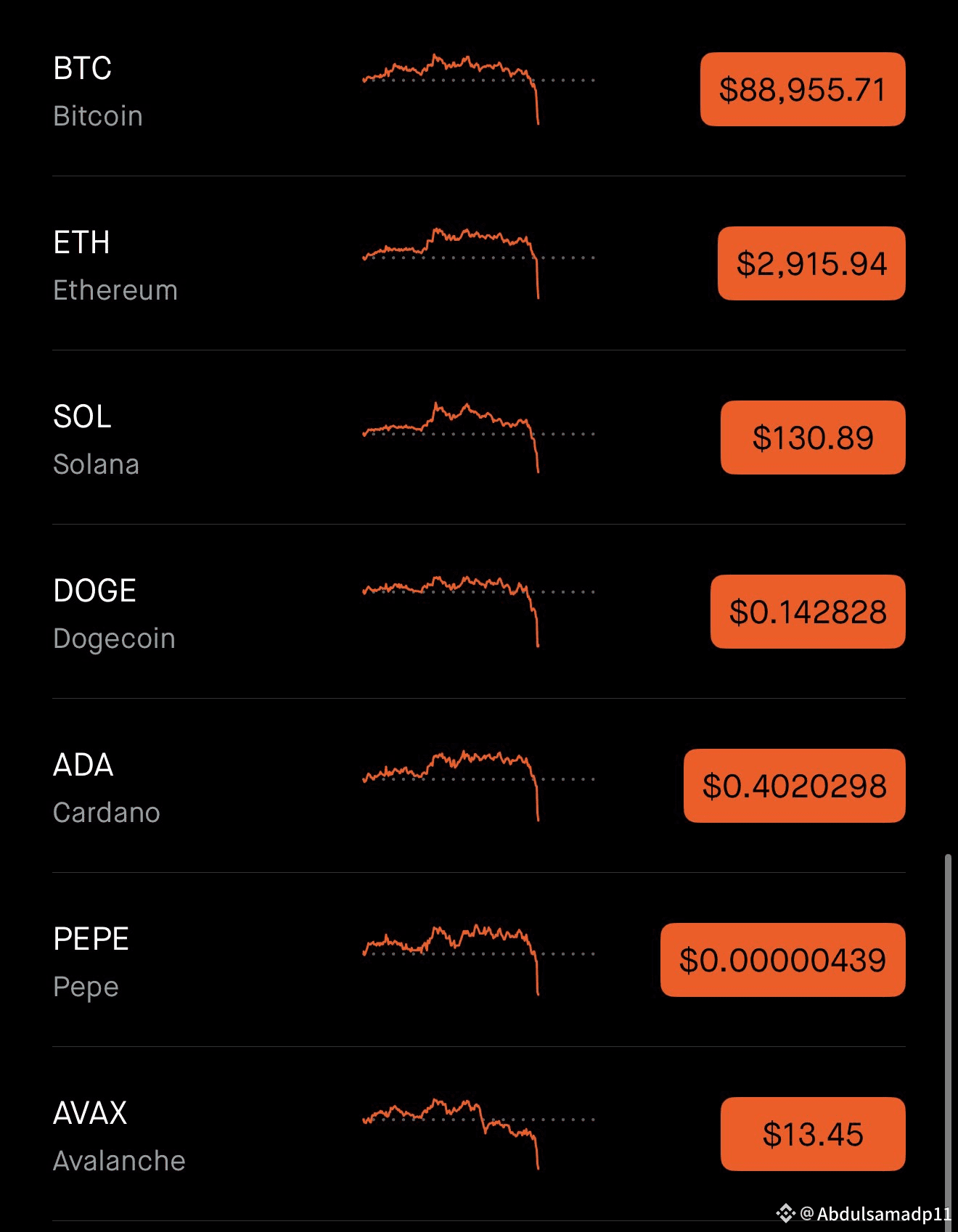Tap the $0.00000439 price button

pyautogui.click(x=782, y=960)
